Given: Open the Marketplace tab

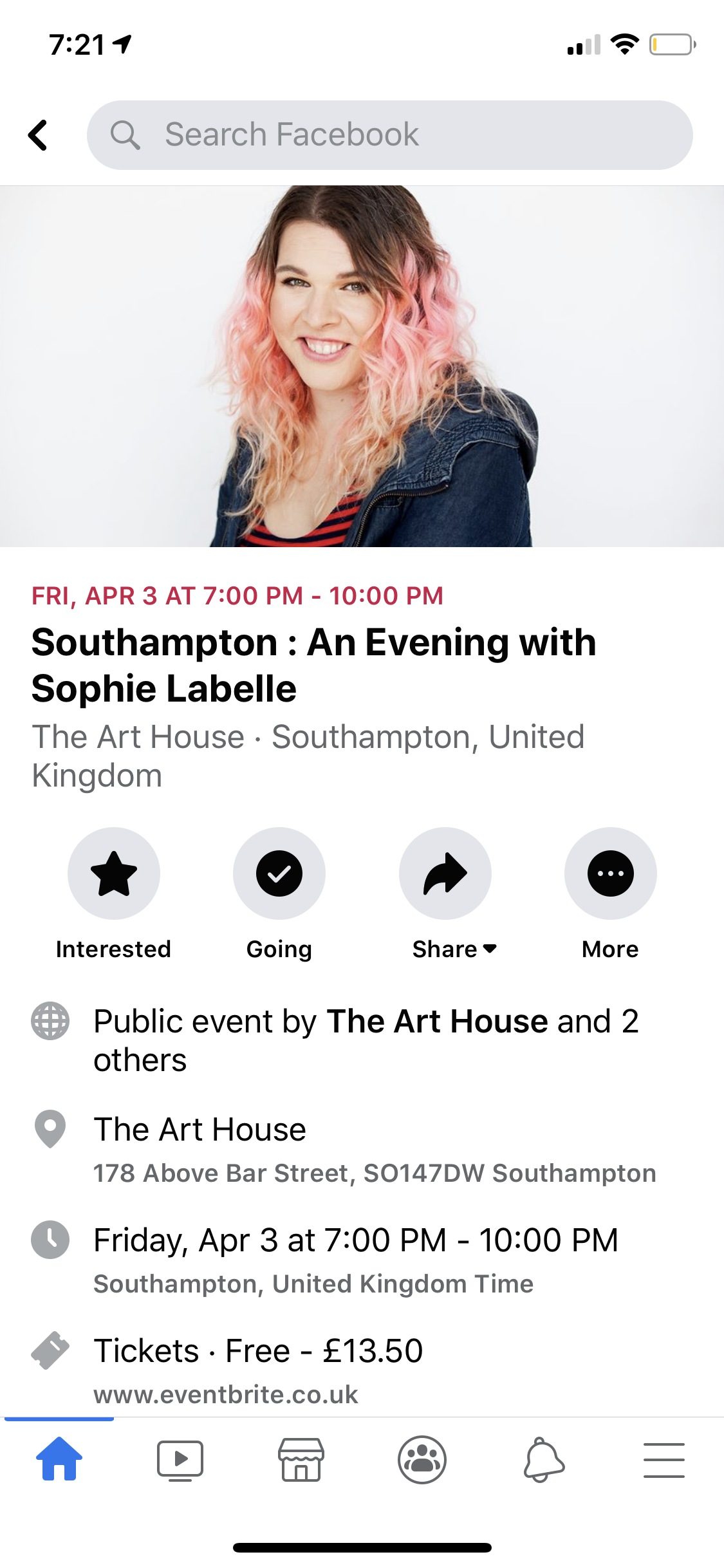Looking at the screenshot, I should tap(301, 1460).
